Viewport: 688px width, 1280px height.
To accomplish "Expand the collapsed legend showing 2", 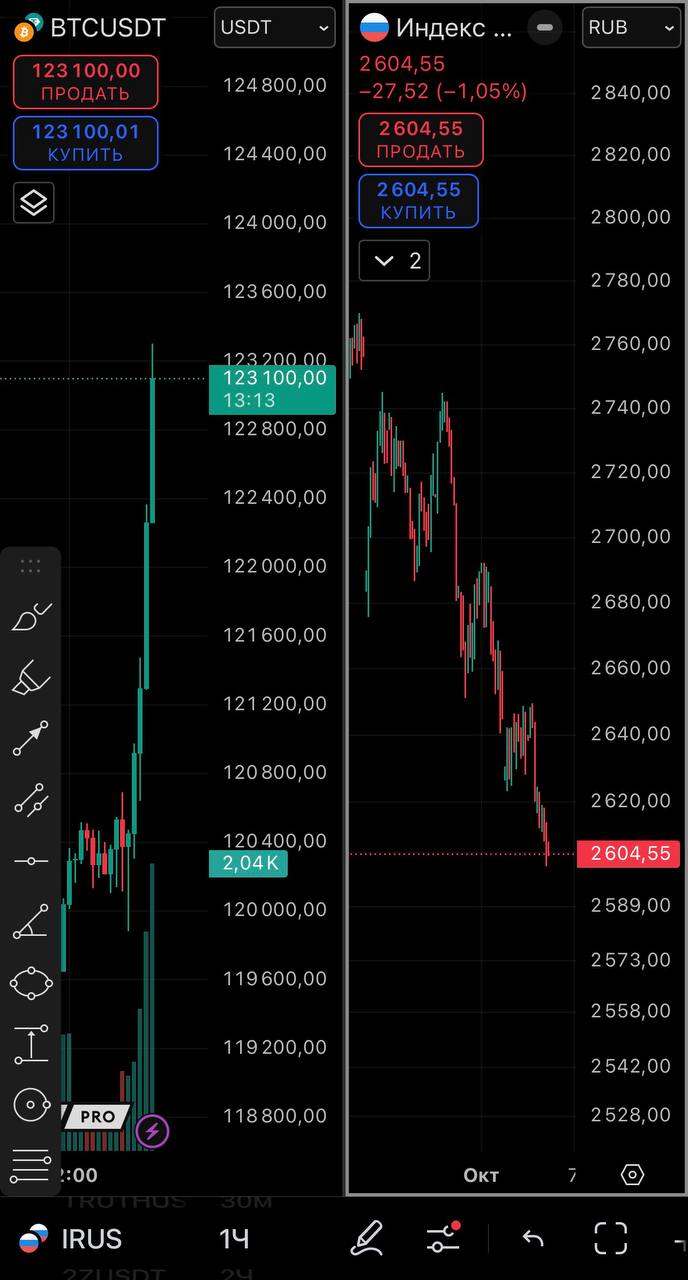I will (394, 262).
